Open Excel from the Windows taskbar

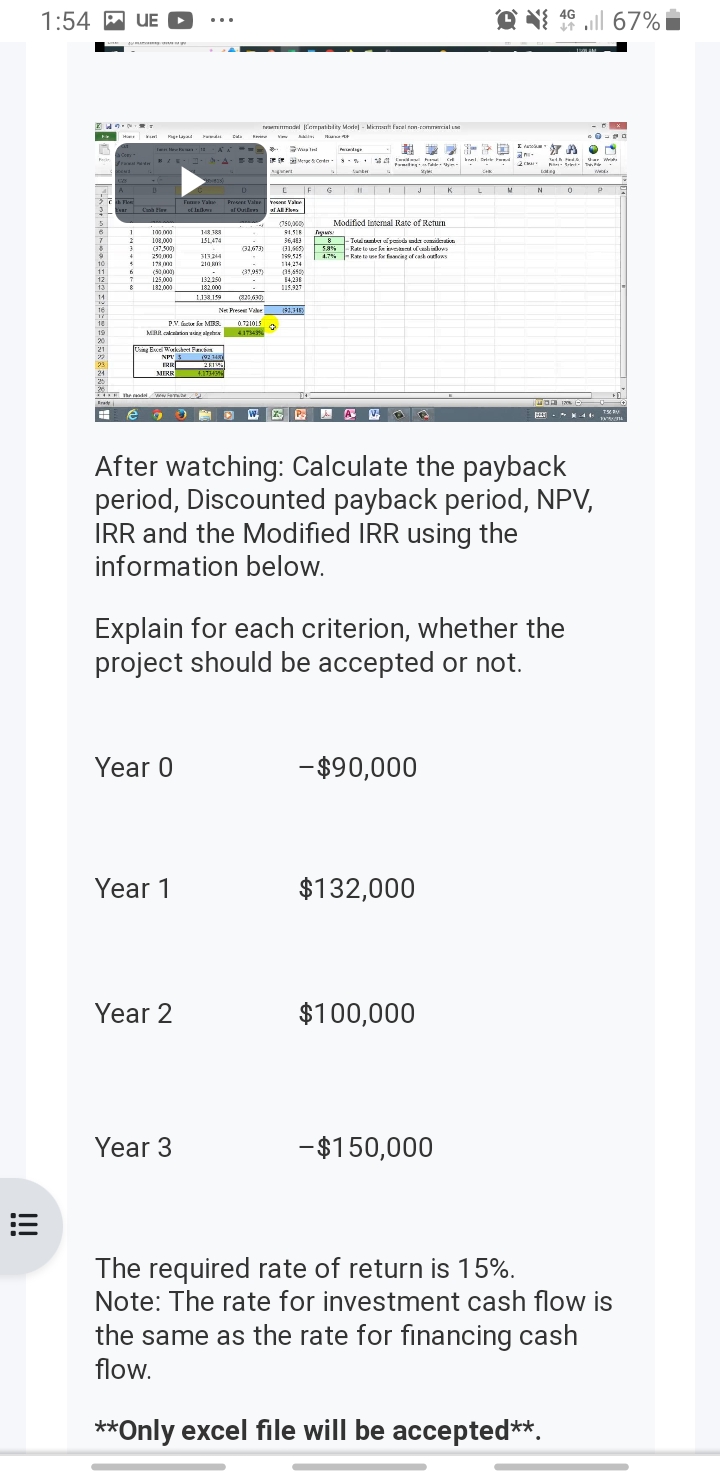point(276,413)
